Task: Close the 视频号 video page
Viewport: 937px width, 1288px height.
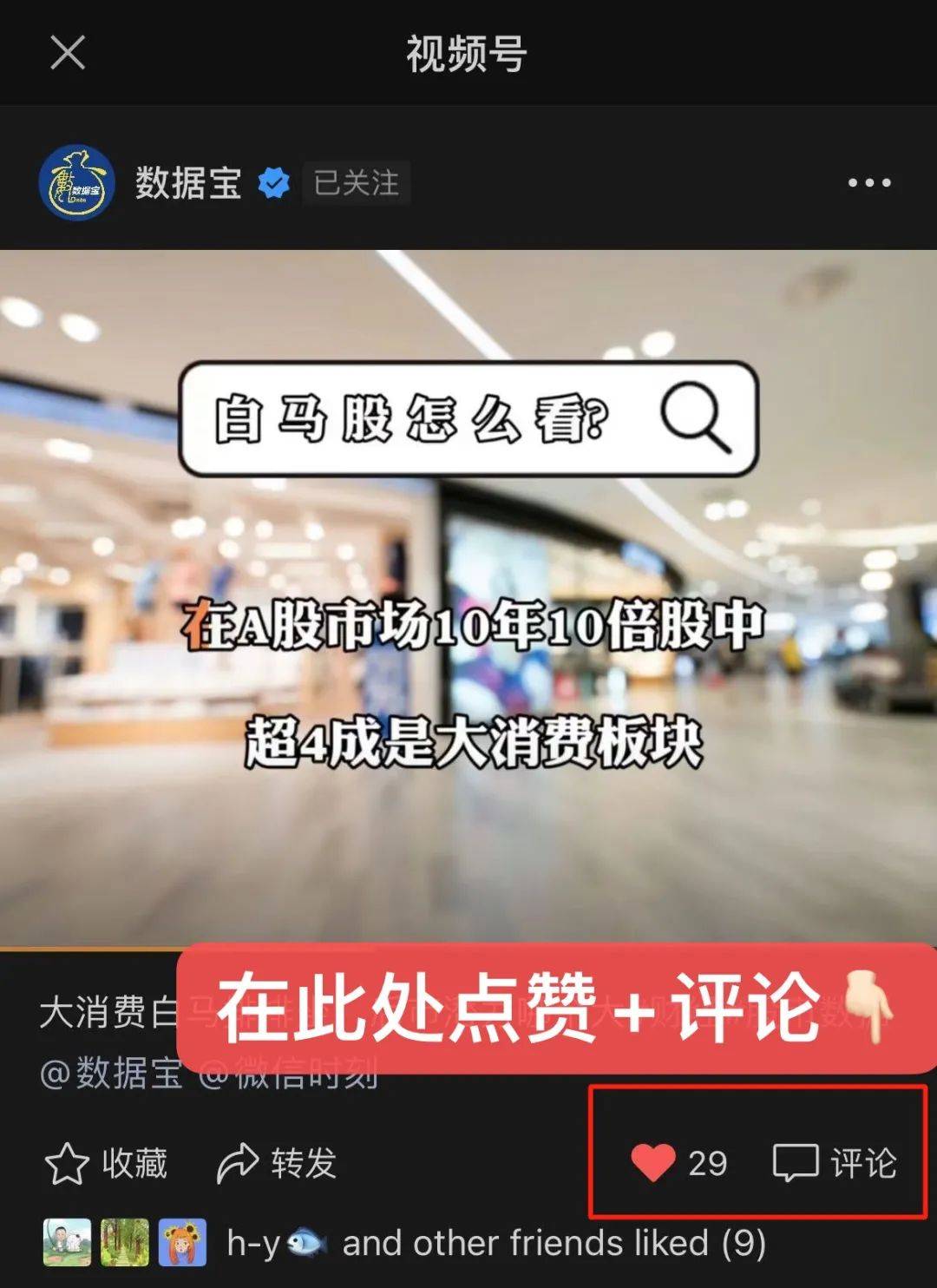Action: (68, 53)
